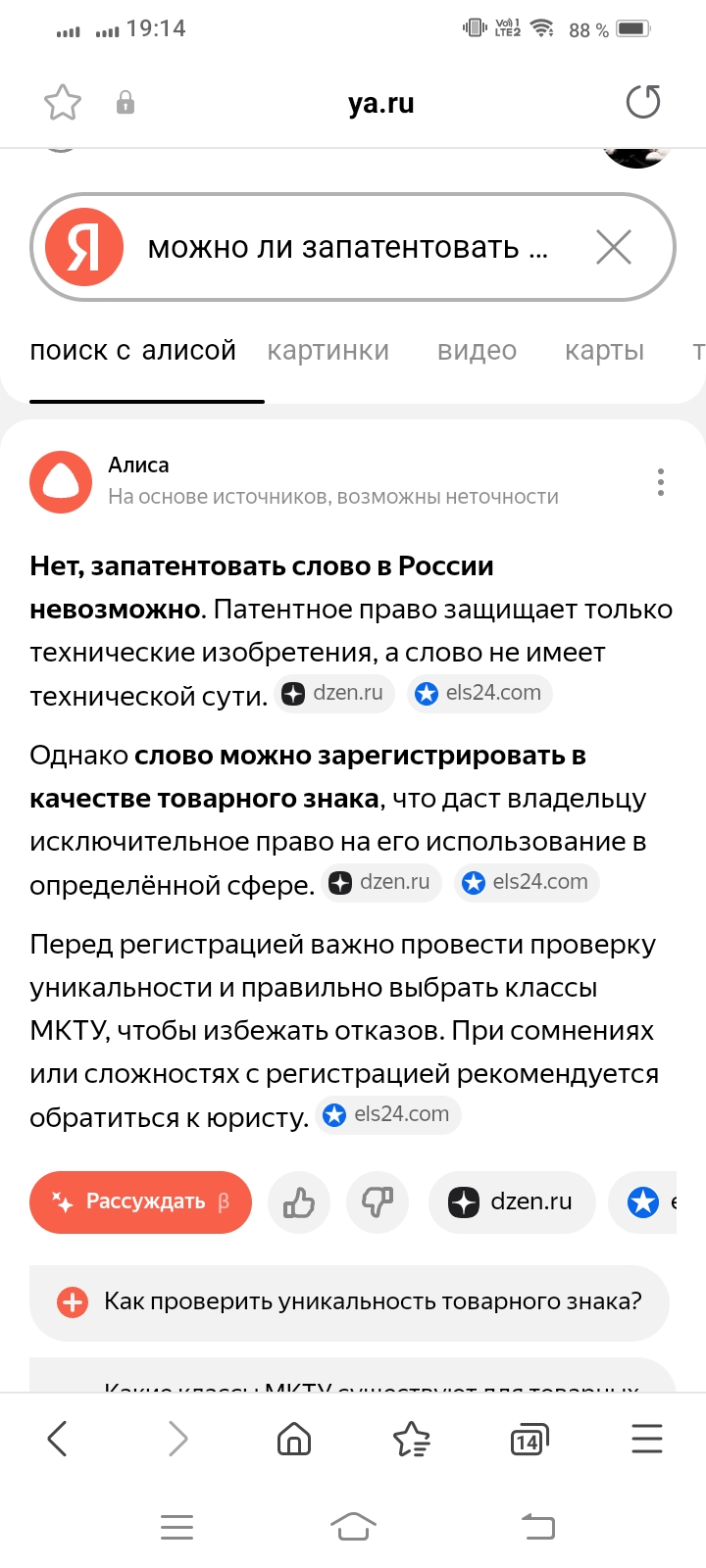The image size is (706, 1568).
Task: Open the browser home page
Action: (294, 1439)
